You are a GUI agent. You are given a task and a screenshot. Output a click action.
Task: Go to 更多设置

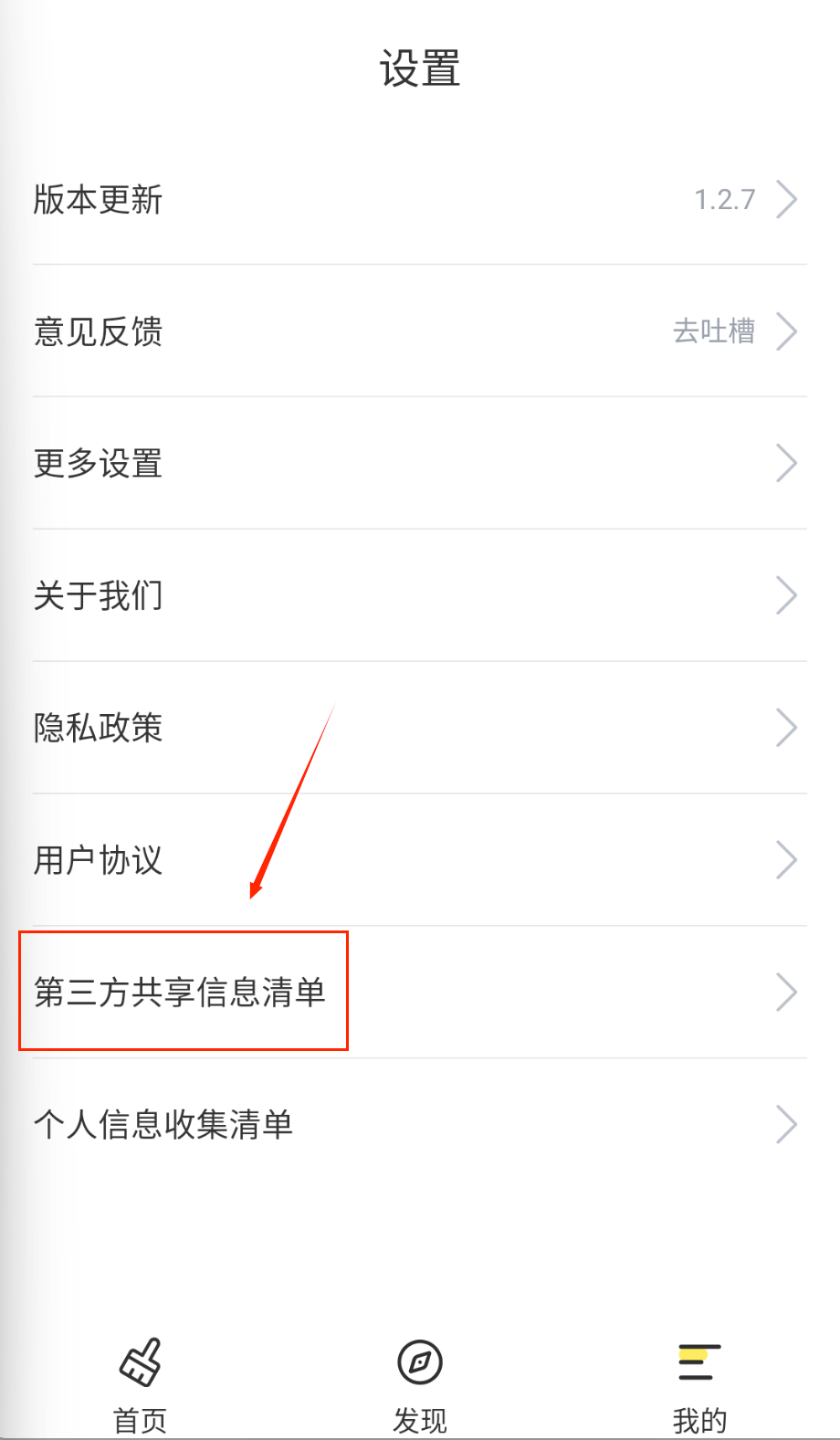(x=420, y=464)
